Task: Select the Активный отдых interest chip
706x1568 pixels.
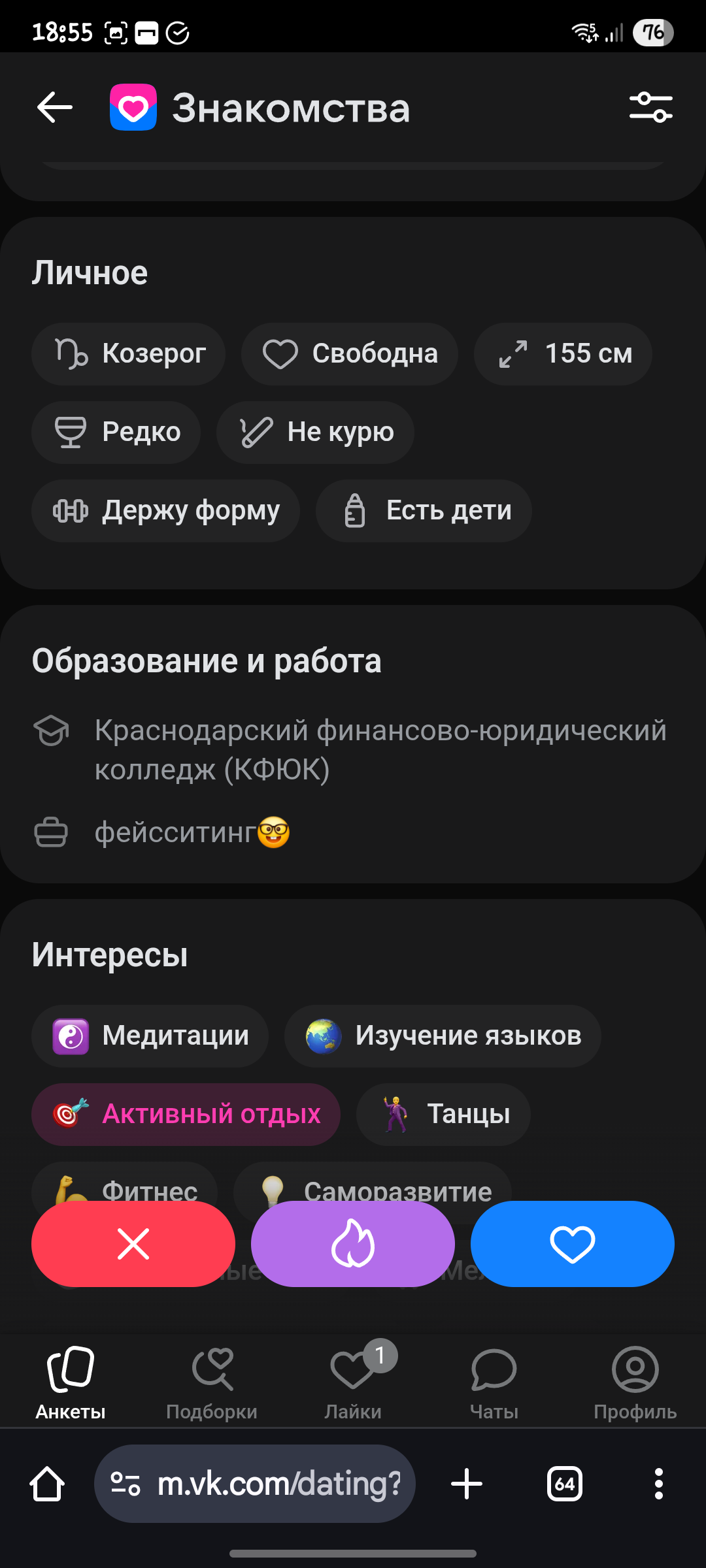Action: point(186,1114)
